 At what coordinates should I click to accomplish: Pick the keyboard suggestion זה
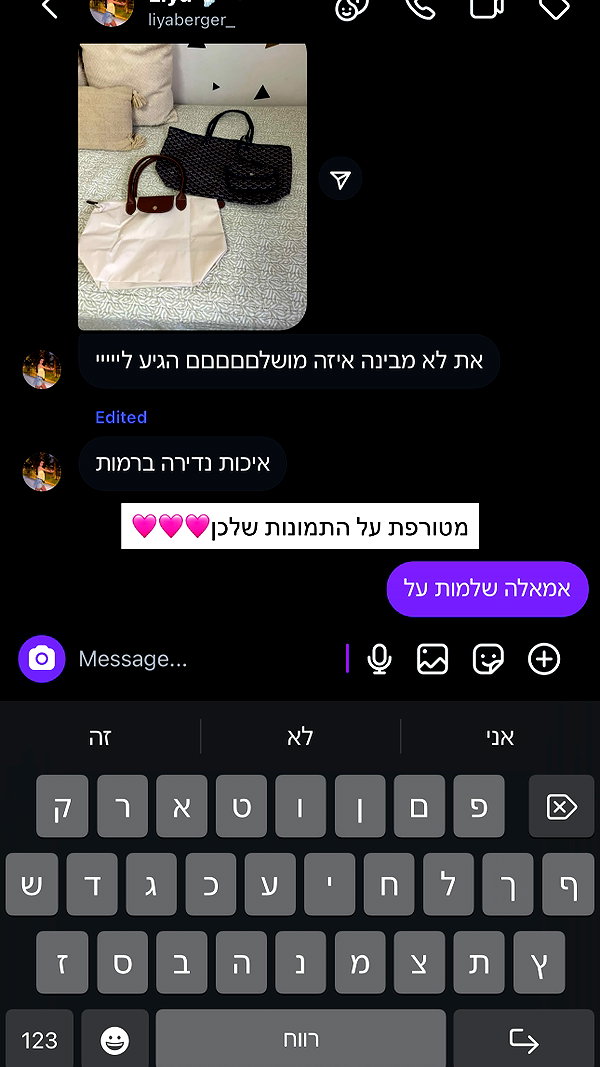click(x=100, y=737)
